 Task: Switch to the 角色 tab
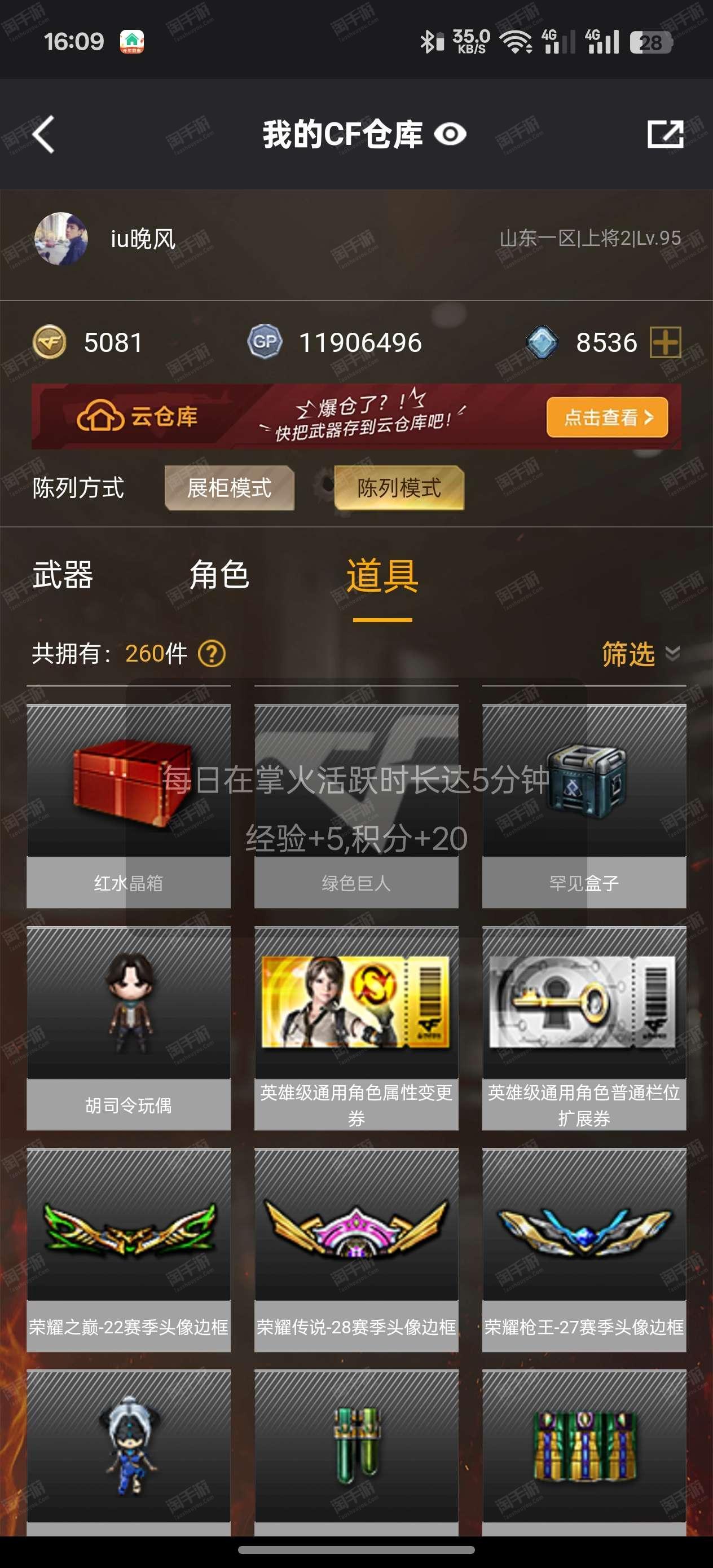point(219,575)
